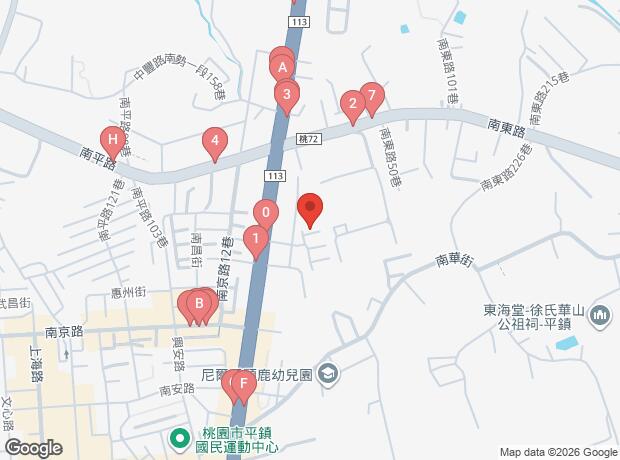The image size is (620, 460).
Task: Open 東海堂-徐氏華山公祖祠 place icon
Action: 600,316
